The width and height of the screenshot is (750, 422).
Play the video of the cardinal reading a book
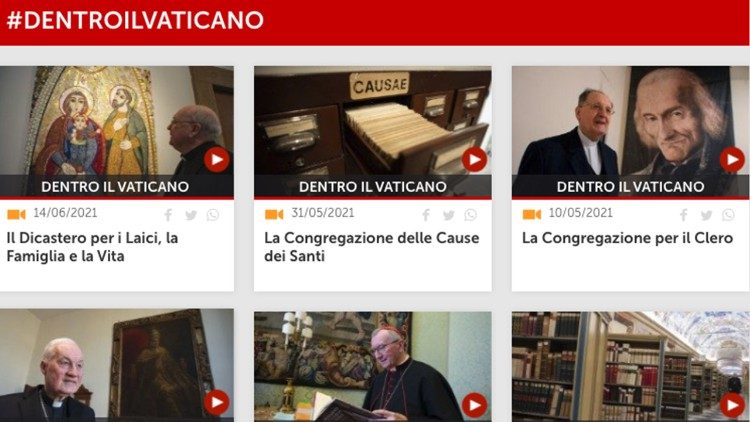click(x=474, y=403)
